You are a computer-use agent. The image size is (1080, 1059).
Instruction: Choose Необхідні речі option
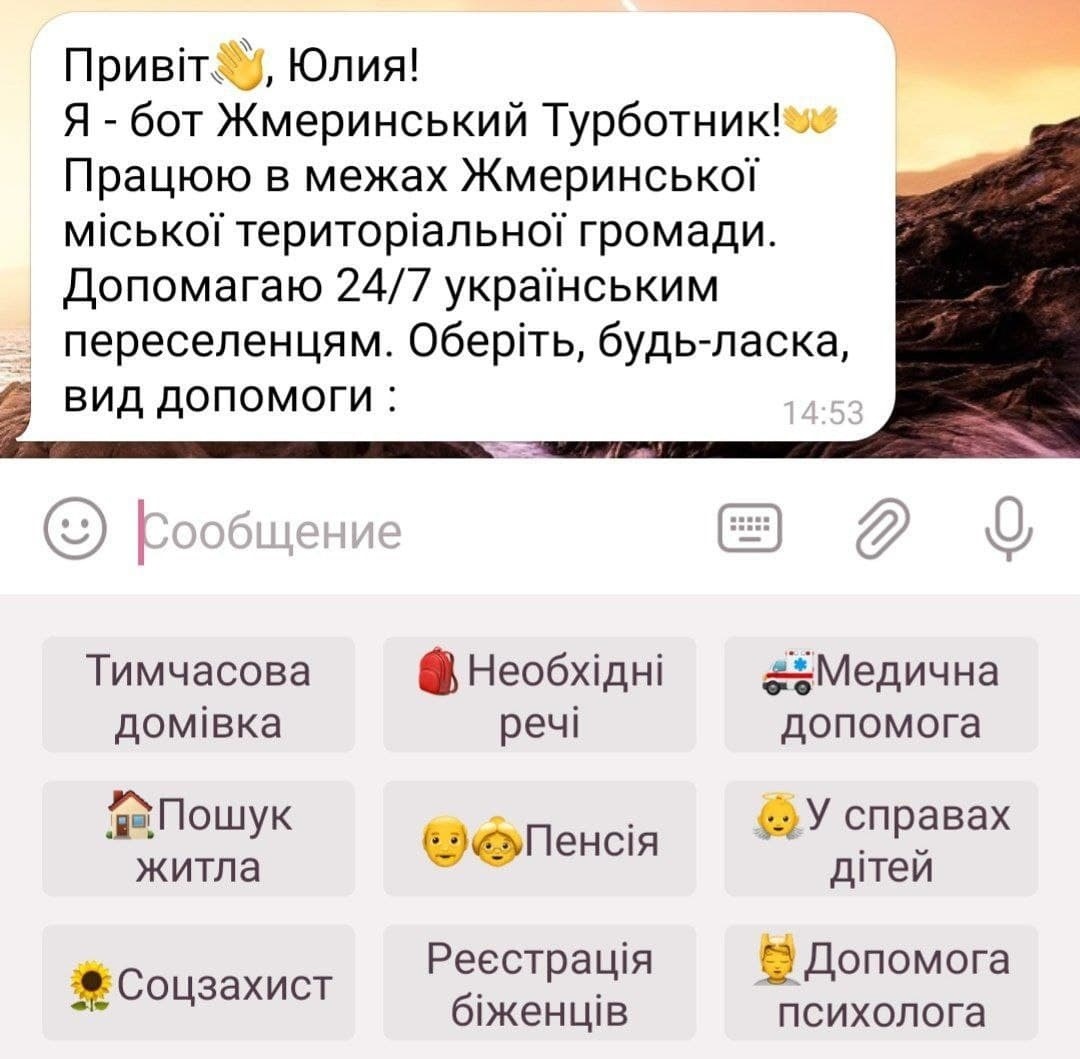click(x=539, y=695)
